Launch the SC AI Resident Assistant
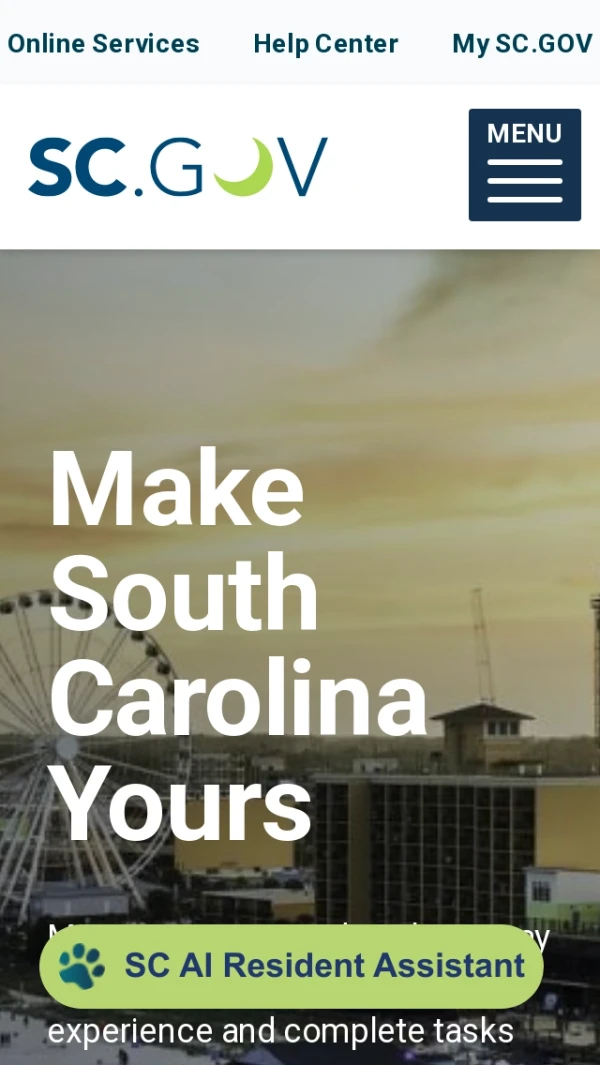The image size is (600, 1065). click(x=291, y=966)
